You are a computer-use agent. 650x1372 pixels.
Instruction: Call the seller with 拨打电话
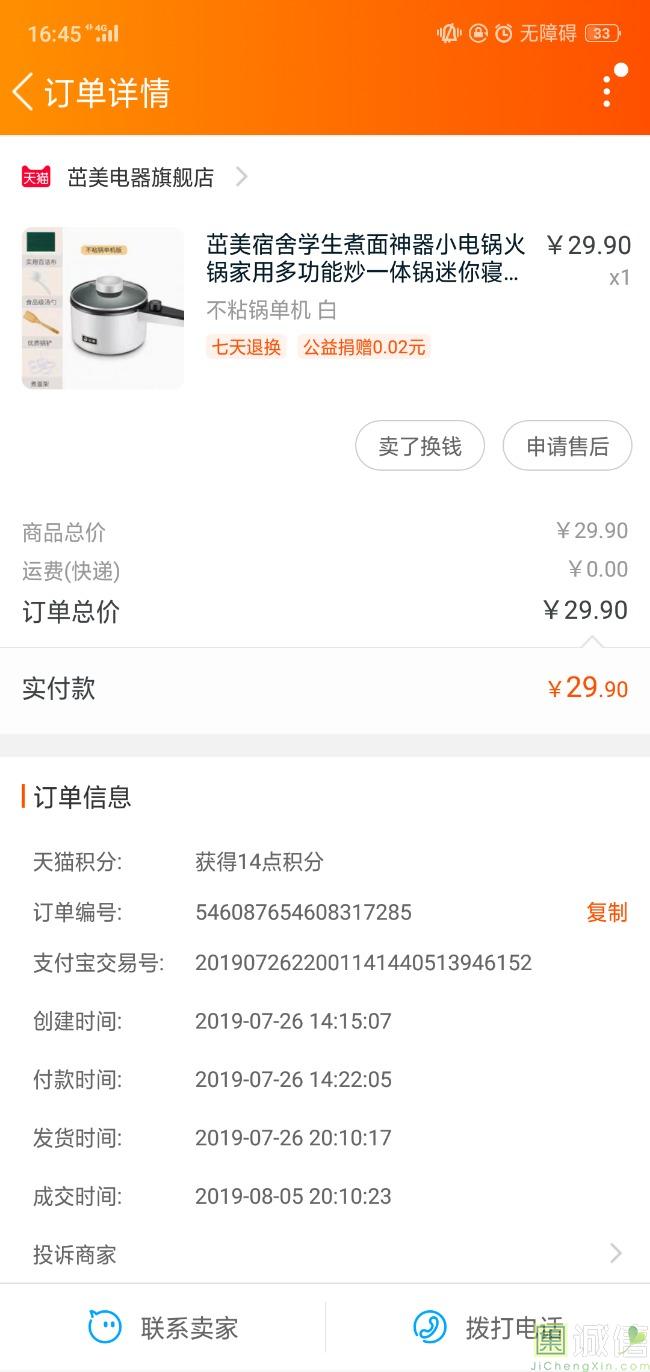click(488, 1328)
